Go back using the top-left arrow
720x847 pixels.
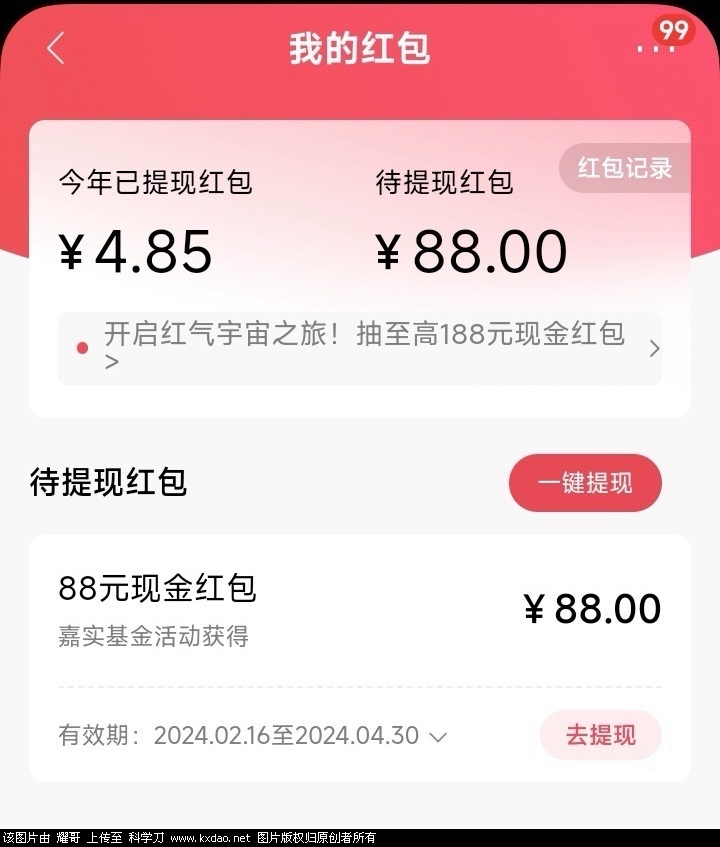pos(56,48)
